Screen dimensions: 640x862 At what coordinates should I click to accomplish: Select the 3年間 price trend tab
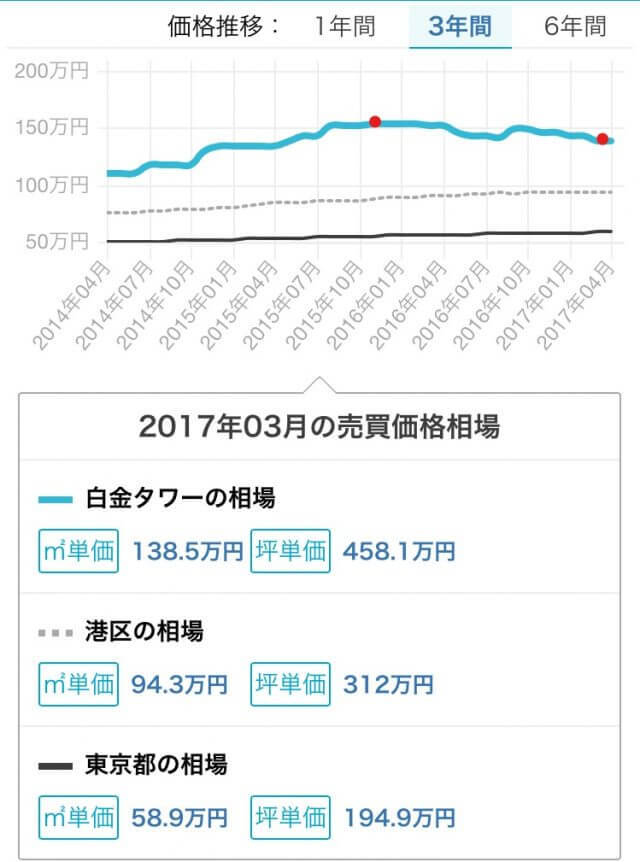(460, 27)
